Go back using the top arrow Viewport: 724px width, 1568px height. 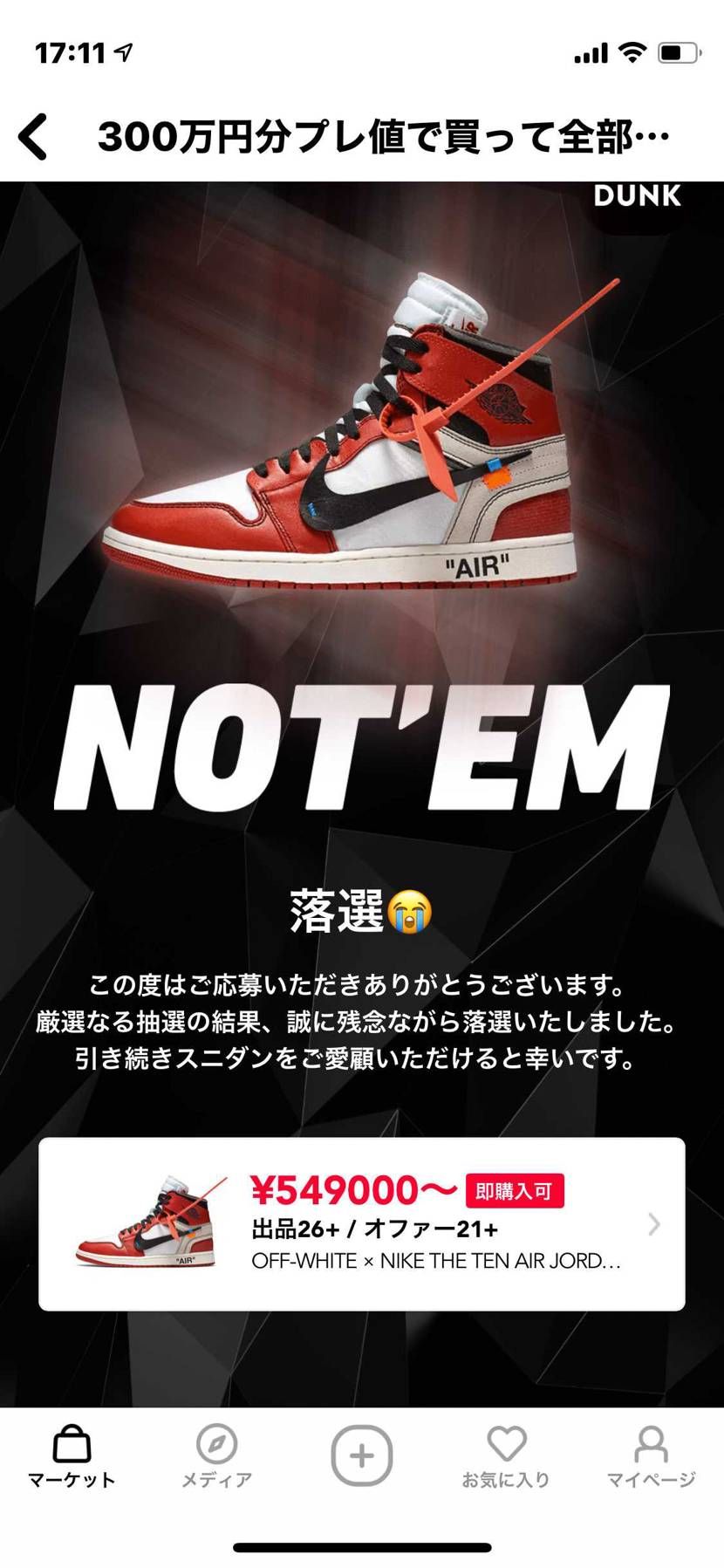pos(34,137)
